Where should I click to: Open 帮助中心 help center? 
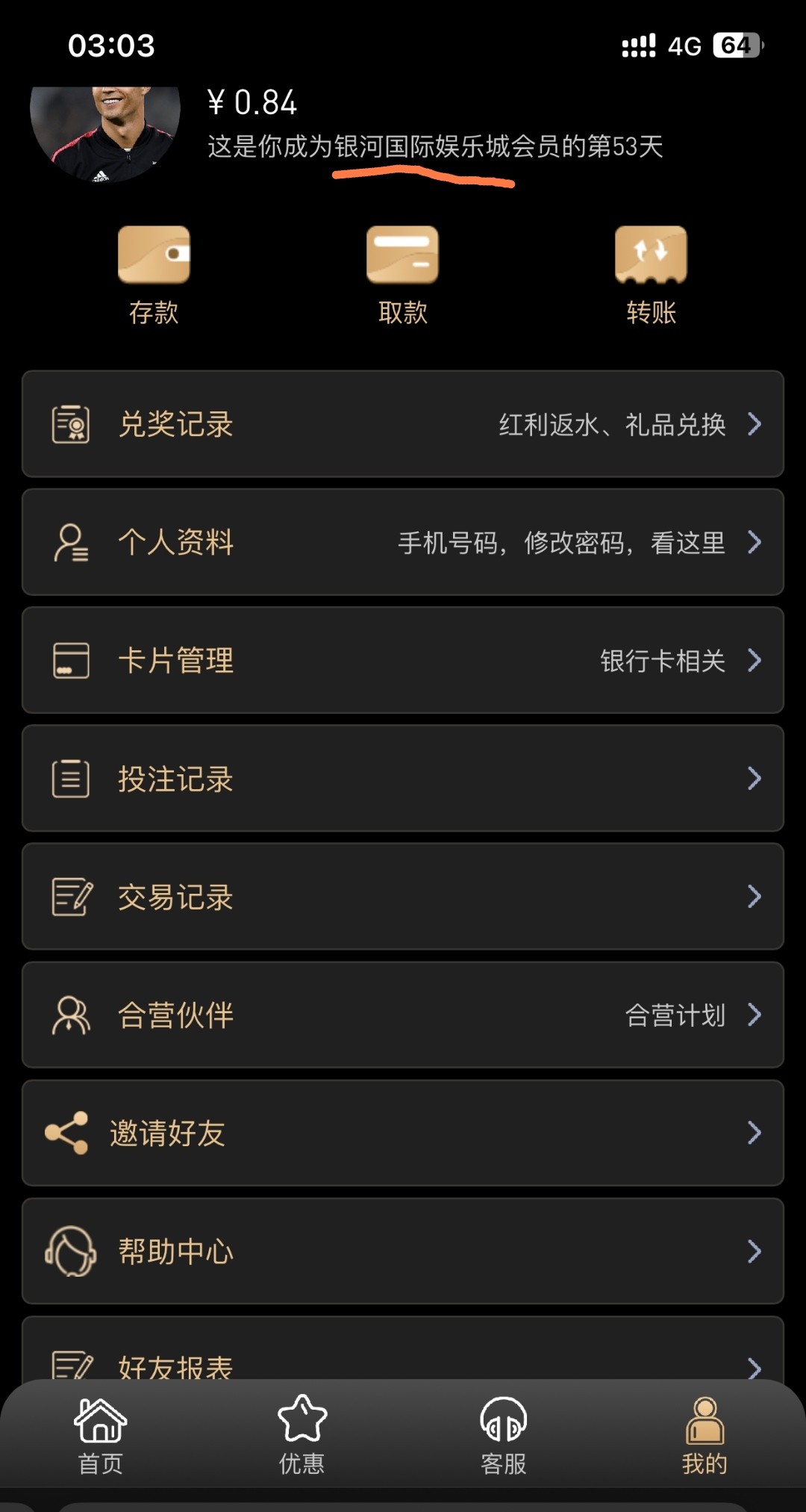(x=403, y=1251)
